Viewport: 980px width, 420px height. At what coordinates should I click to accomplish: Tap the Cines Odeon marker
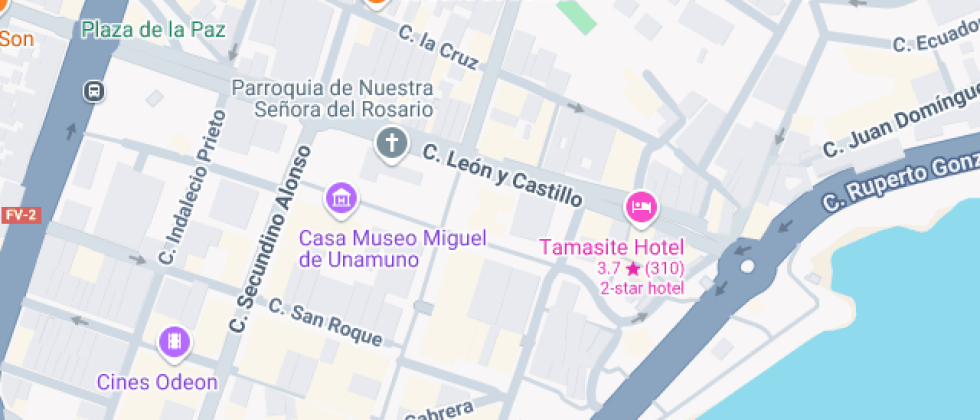(x=174, y=343)
